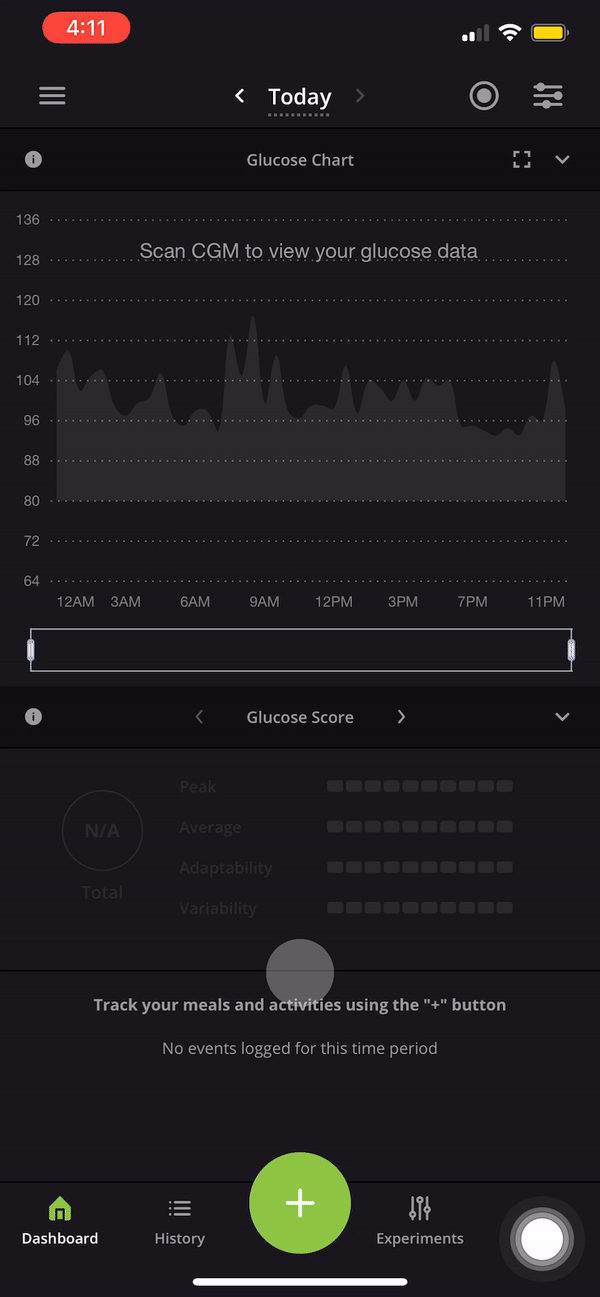The height and width of the screenshot is (1297, 600).
Task: Tap the right handle of the chart range slider
Action: coord(572,651)
